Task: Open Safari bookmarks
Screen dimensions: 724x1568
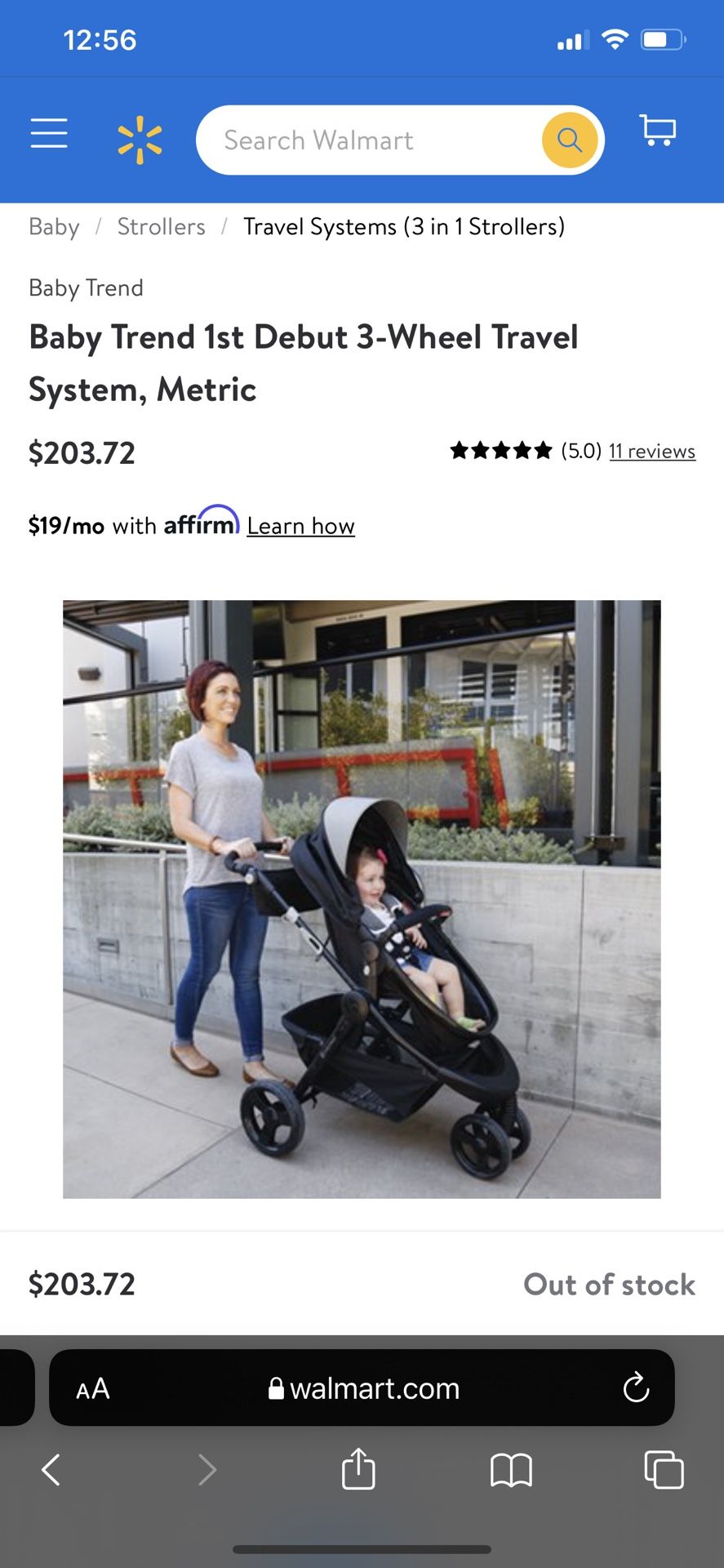Action: [511, 1470]
